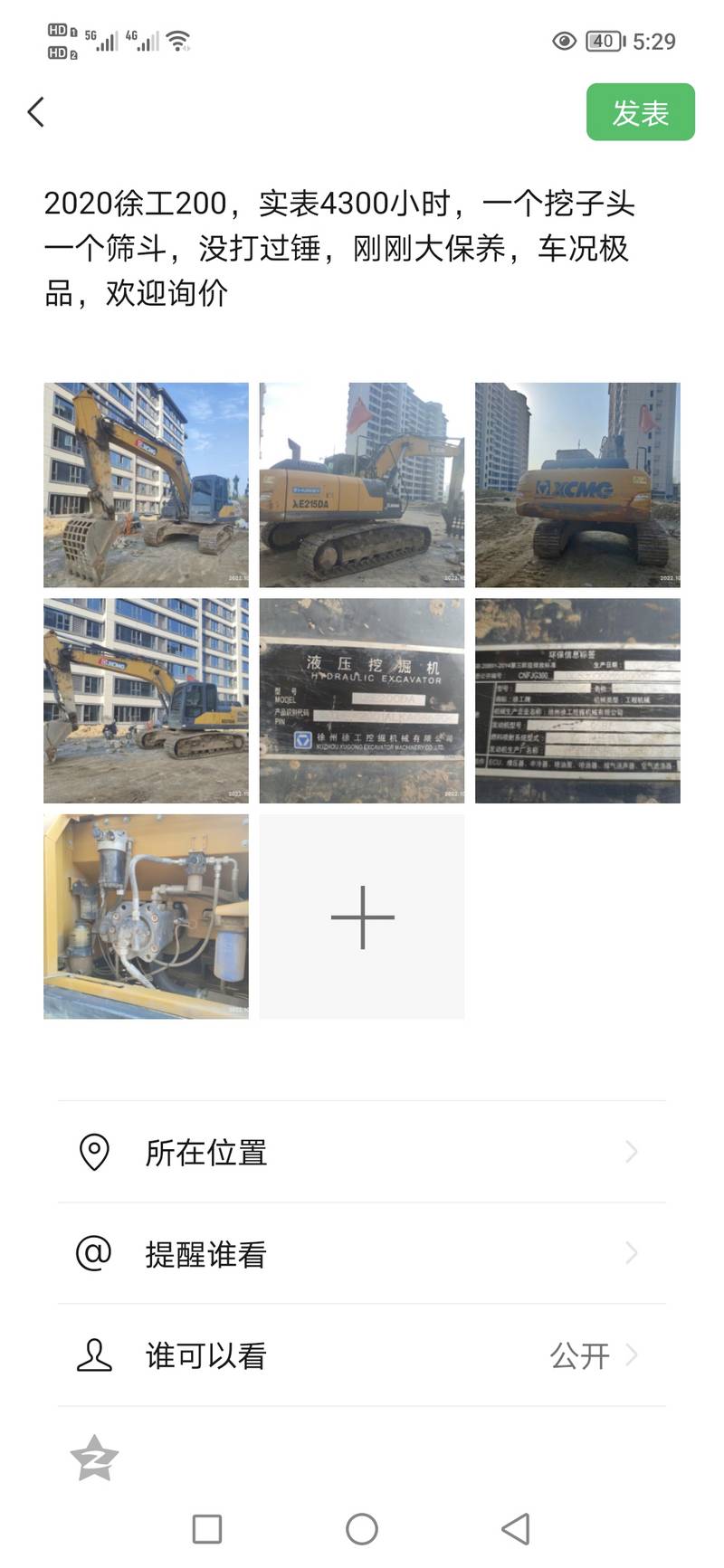Open recent apps with the square button
724x1568 pixels.
[x=207, y=1529]
